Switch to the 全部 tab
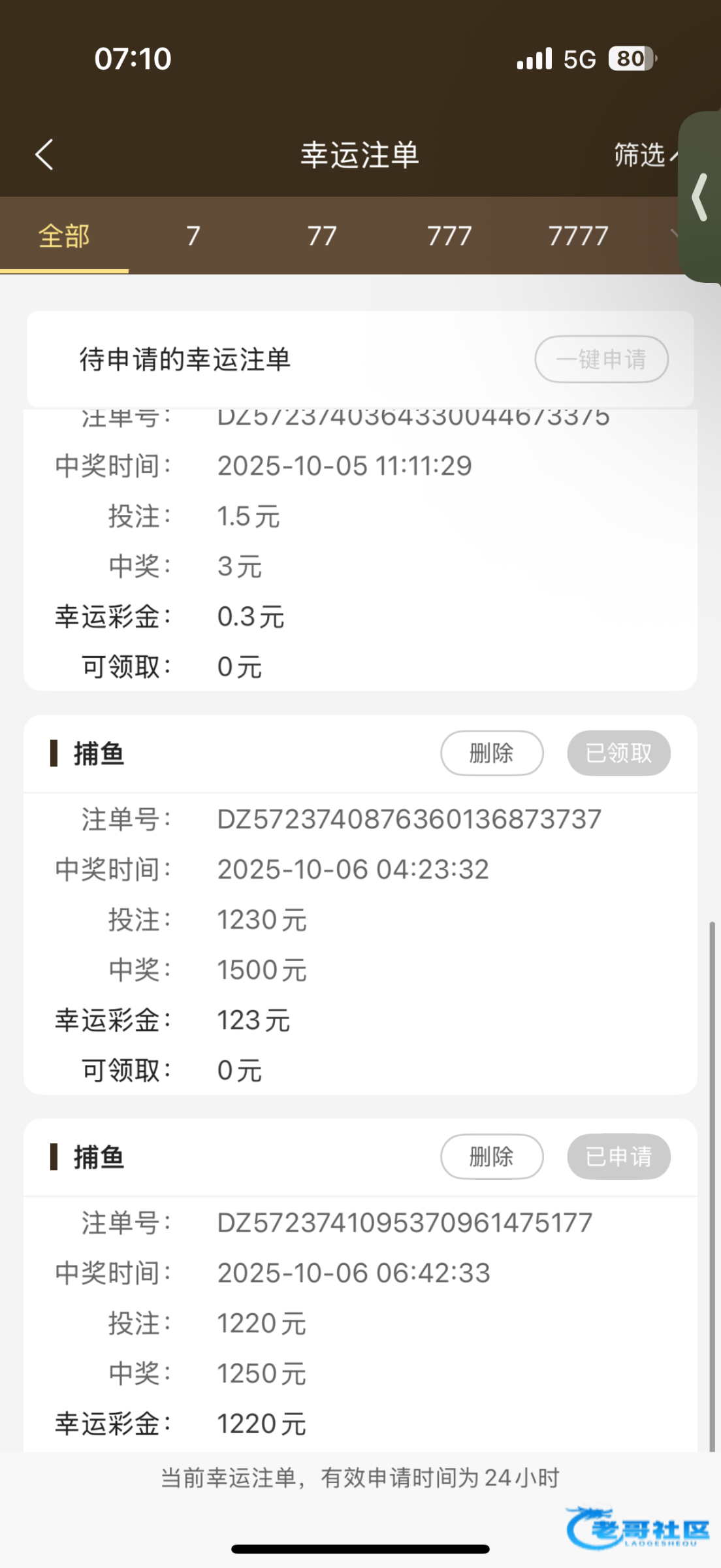721x1568 pixels. [64, 236]
